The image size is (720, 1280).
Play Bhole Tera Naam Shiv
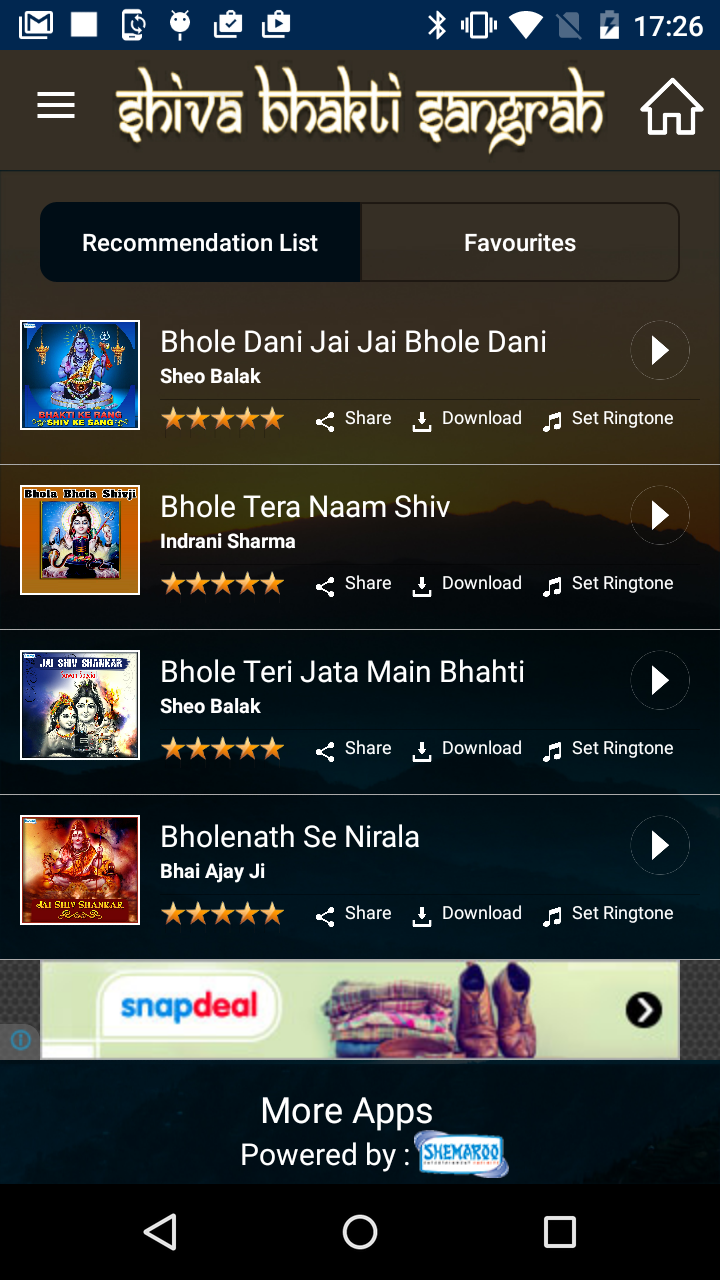click(660, 515)
